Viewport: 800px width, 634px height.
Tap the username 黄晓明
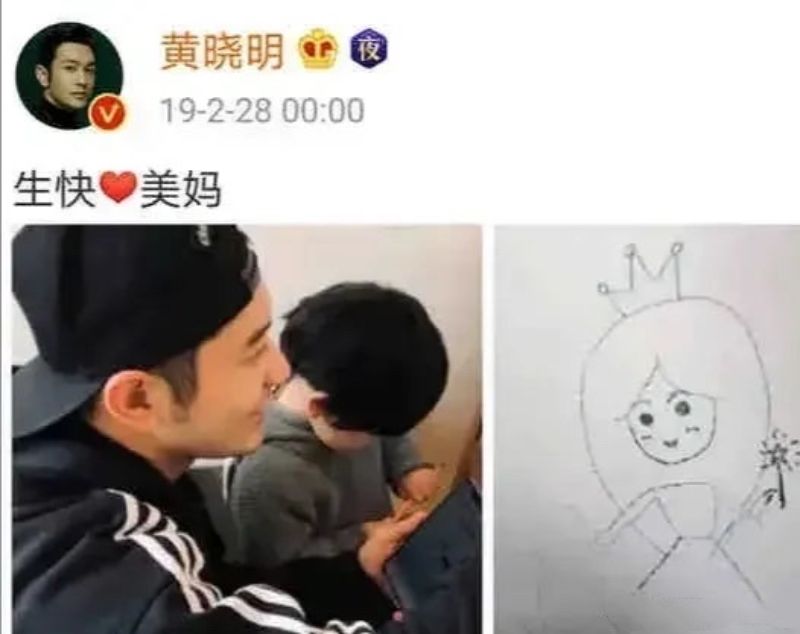tap(223, 50)
